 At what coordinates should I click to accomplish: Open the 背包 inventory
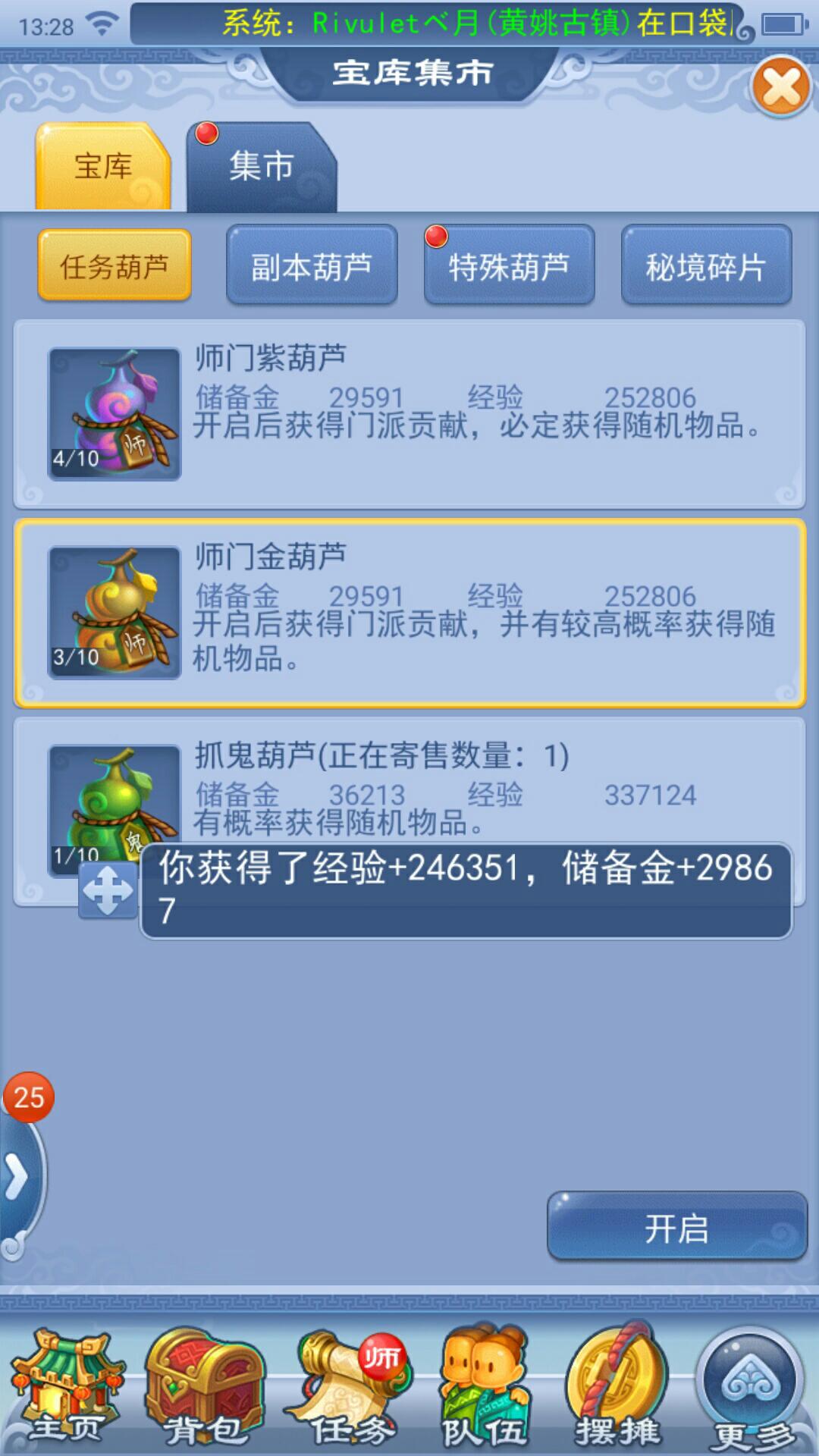(x=205, y=1388)
